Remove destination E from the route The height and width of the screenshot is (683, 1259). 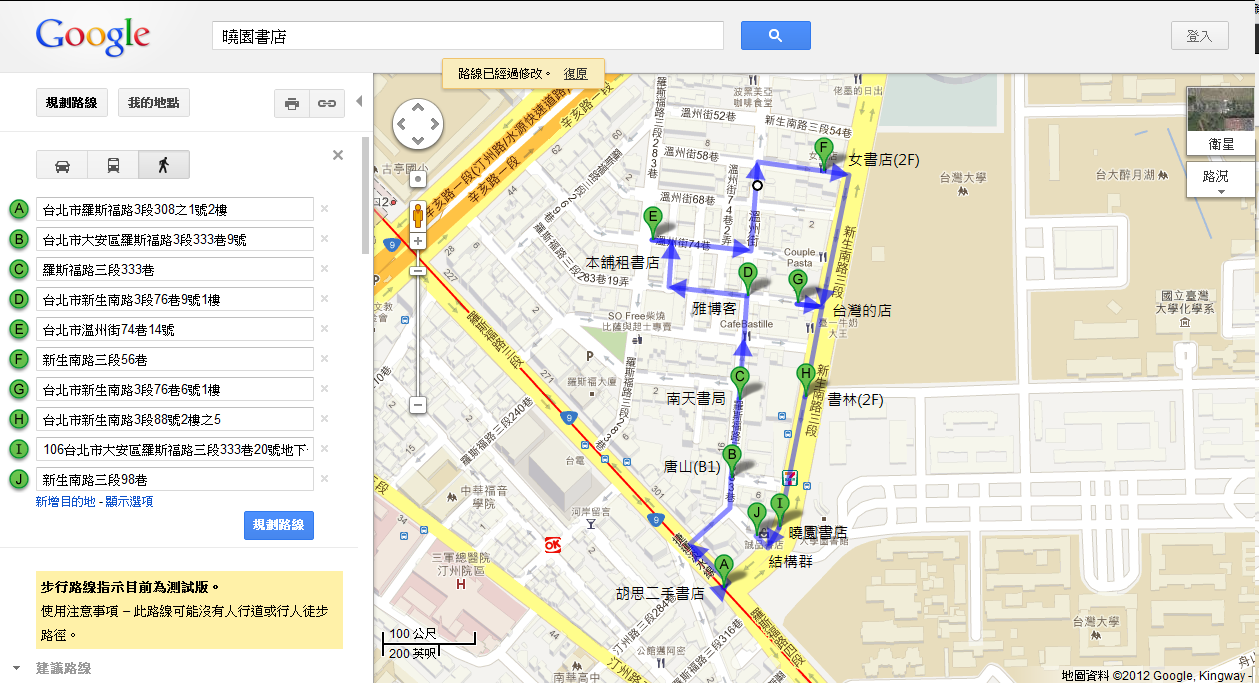click(x=324, y=329)
